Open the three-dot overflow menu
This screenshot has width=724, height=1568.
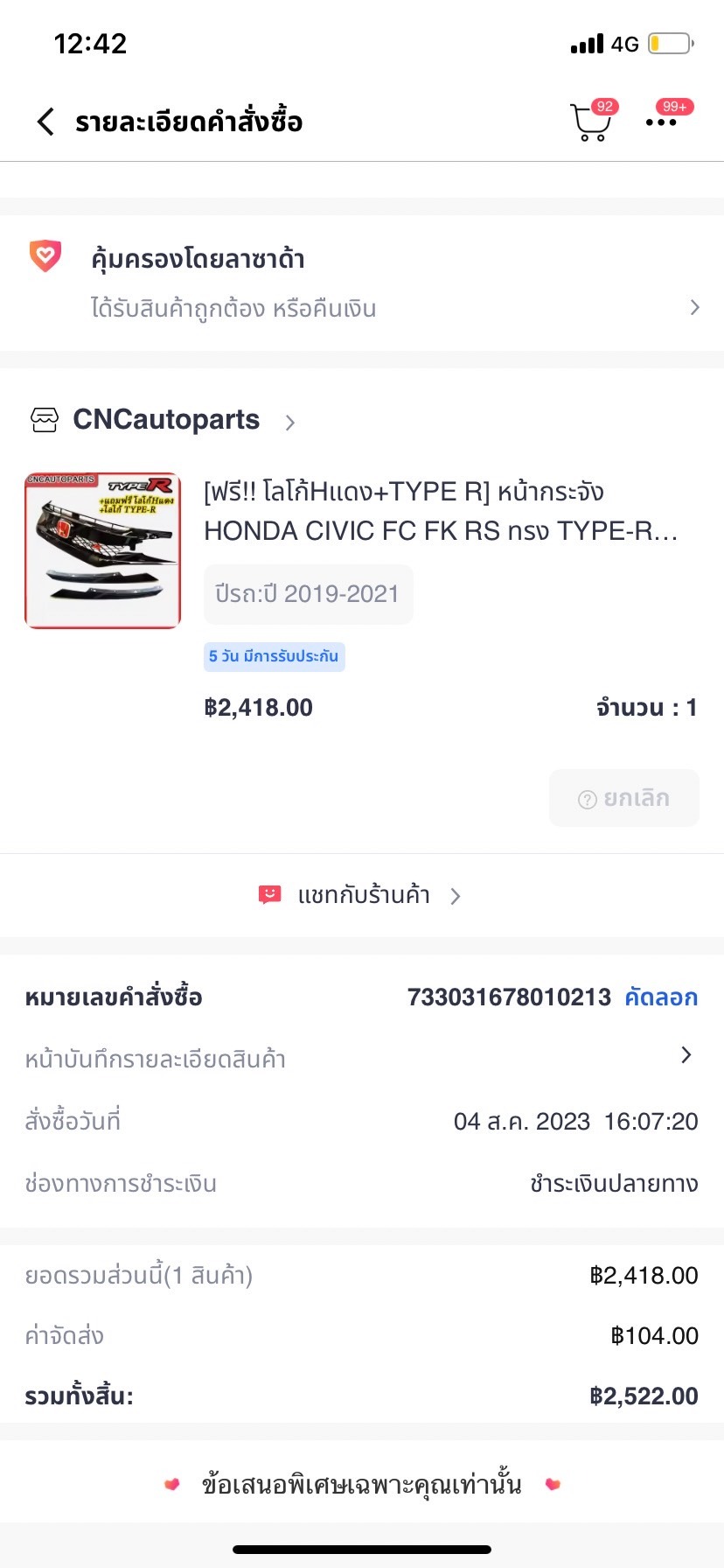coord(661,122)
